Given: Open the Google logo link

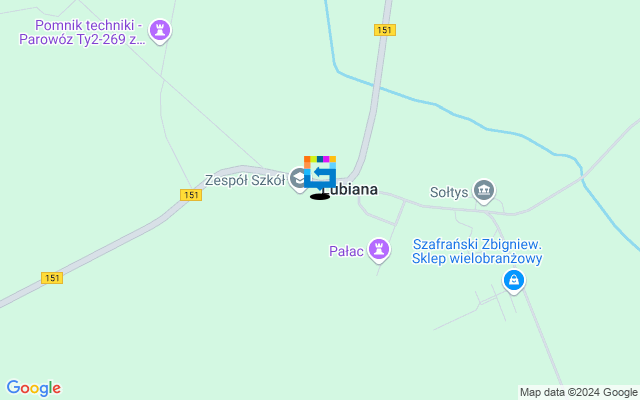Looking at the screenshot, I should 33,388.
